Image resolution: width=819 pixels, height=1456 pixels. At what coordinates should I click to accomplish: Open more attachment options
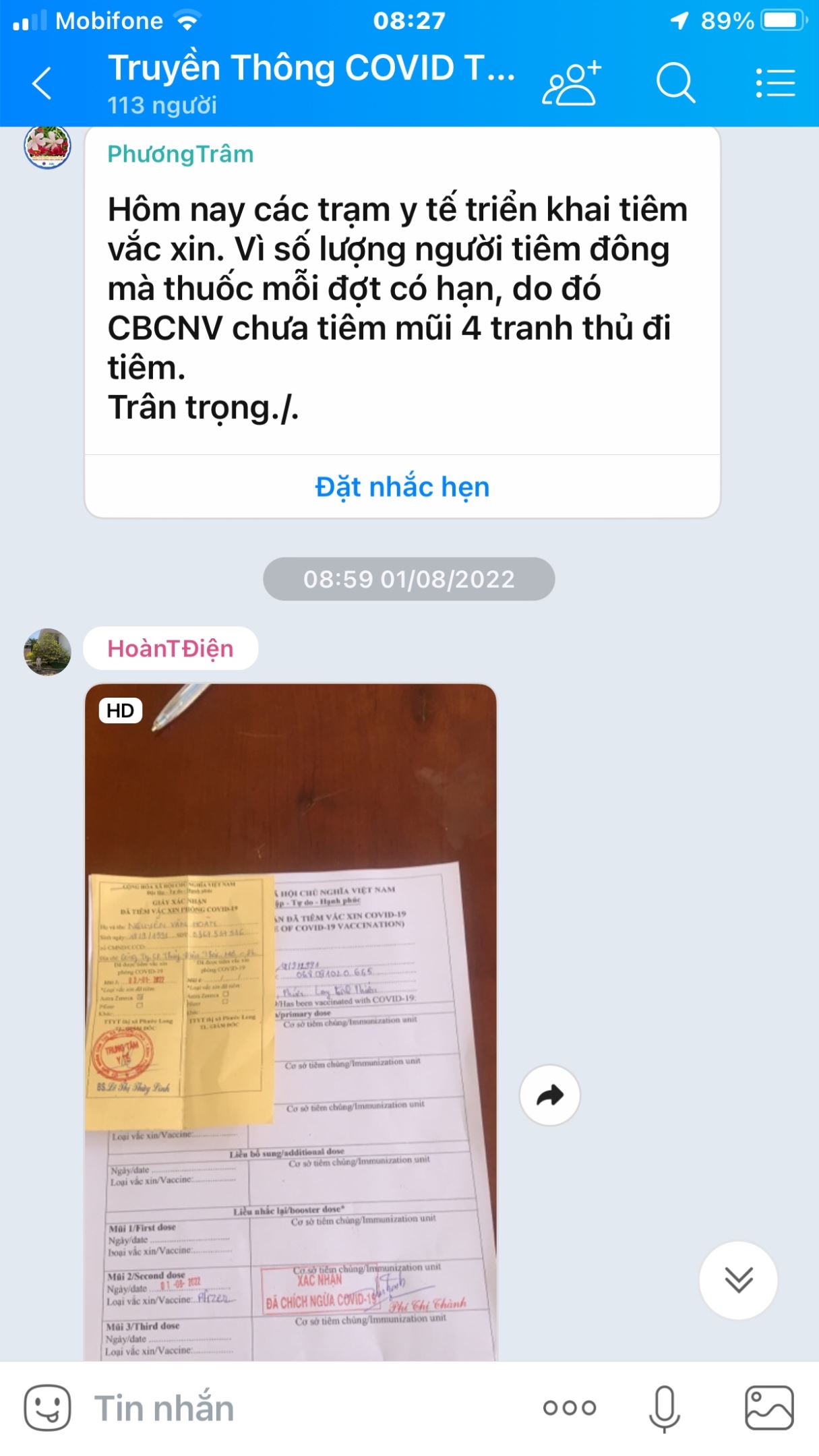click(x=570, y=1408)
